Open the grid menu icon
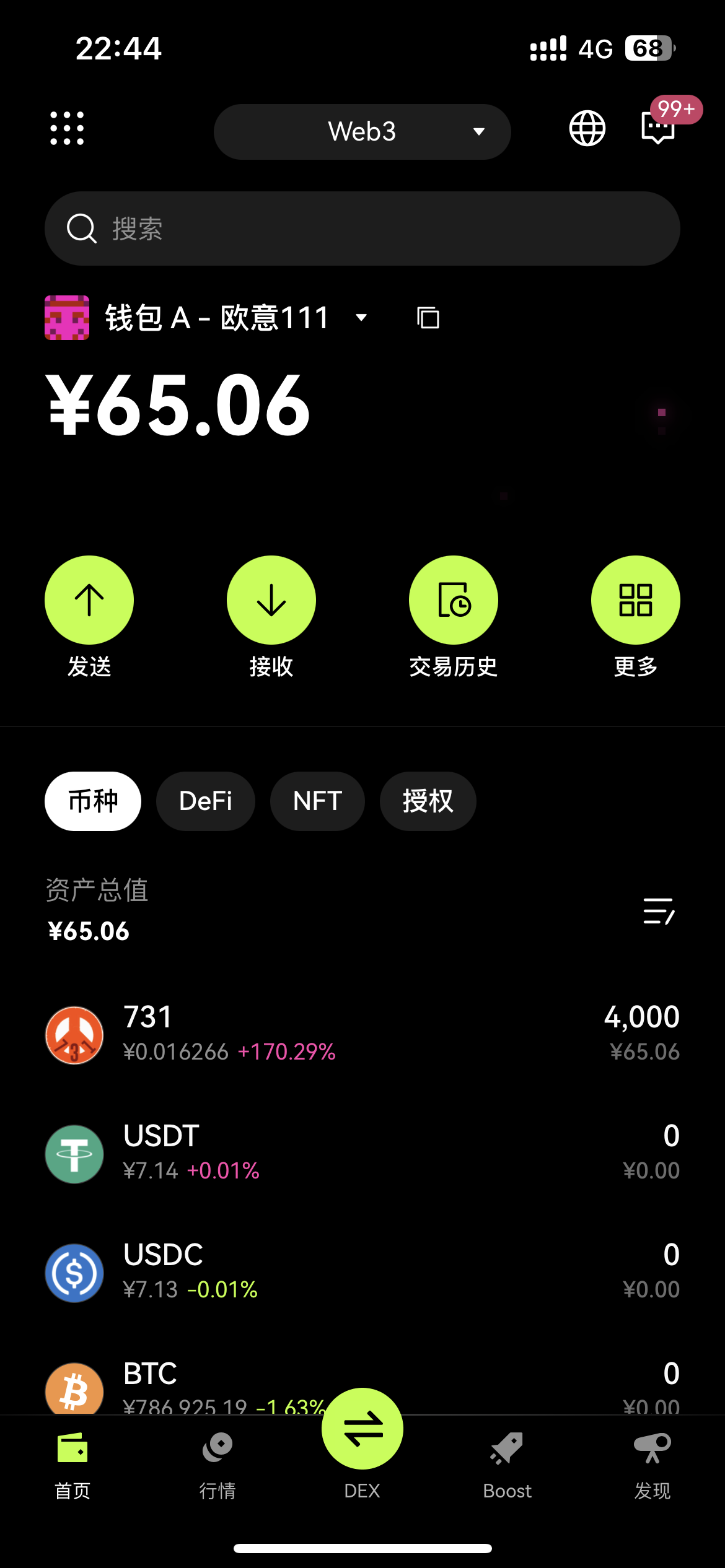The height and width of the screenshot is (1568, 725). (x=67, y=129)
